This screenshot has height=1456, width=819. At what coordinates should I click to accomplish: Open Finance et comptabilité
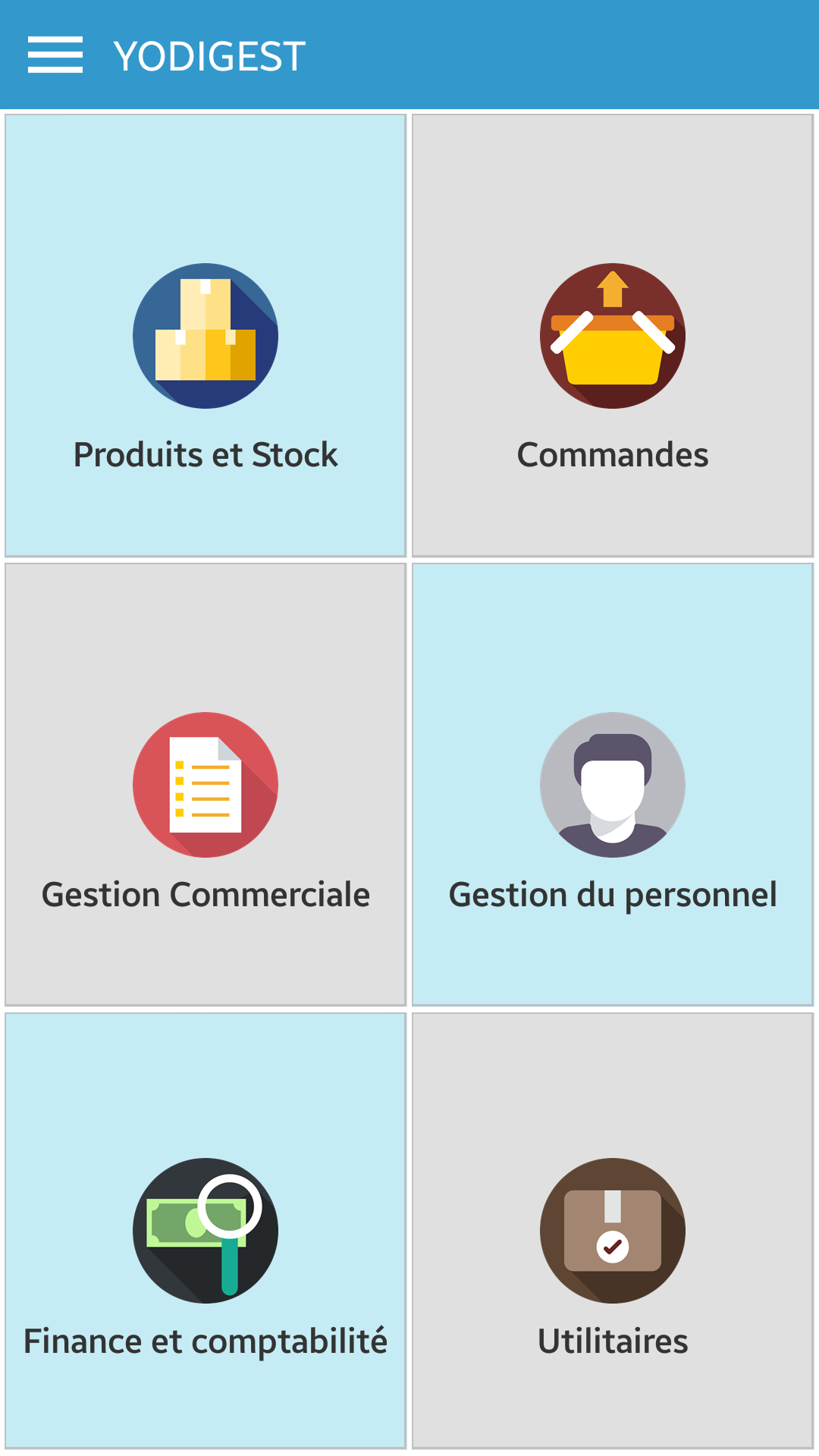click(206, 1231)
